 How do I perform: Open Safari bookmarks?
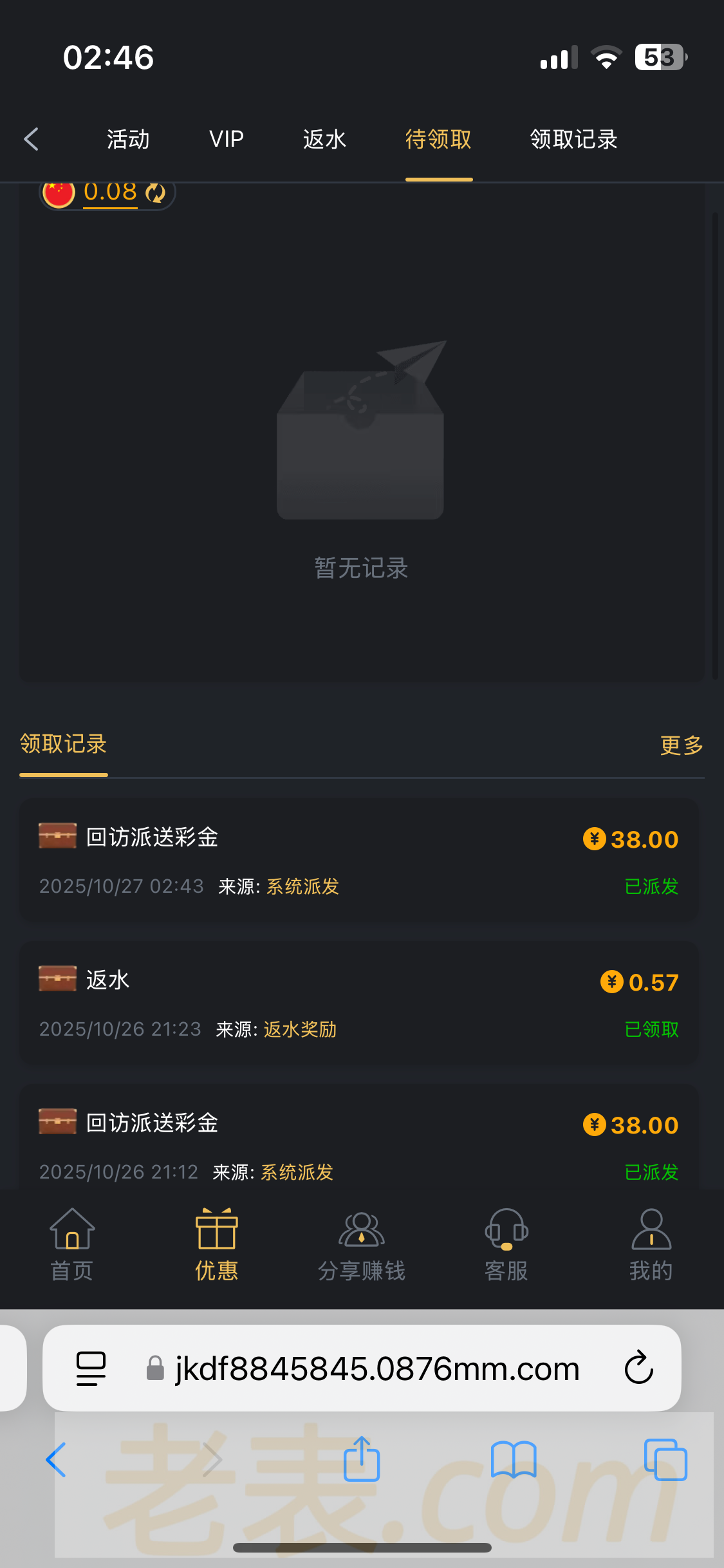(x=513, y=1459)
